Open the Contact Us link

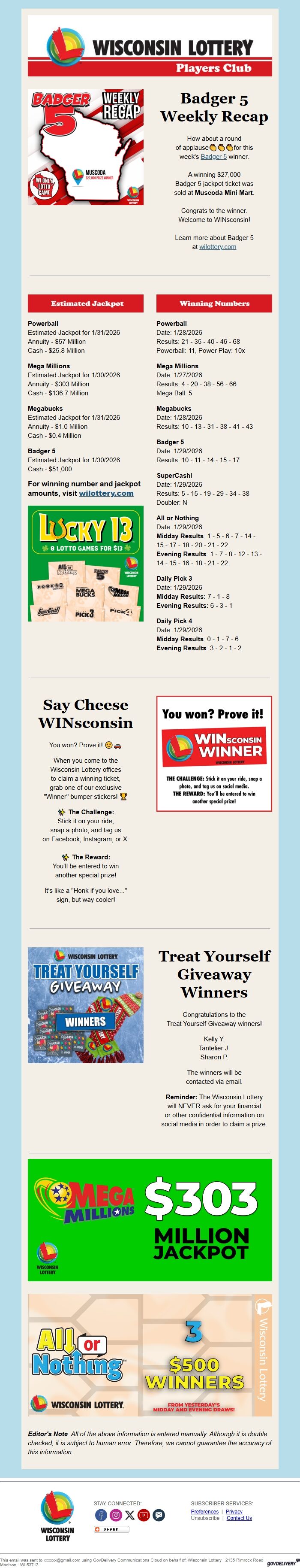click(239, 1518)
